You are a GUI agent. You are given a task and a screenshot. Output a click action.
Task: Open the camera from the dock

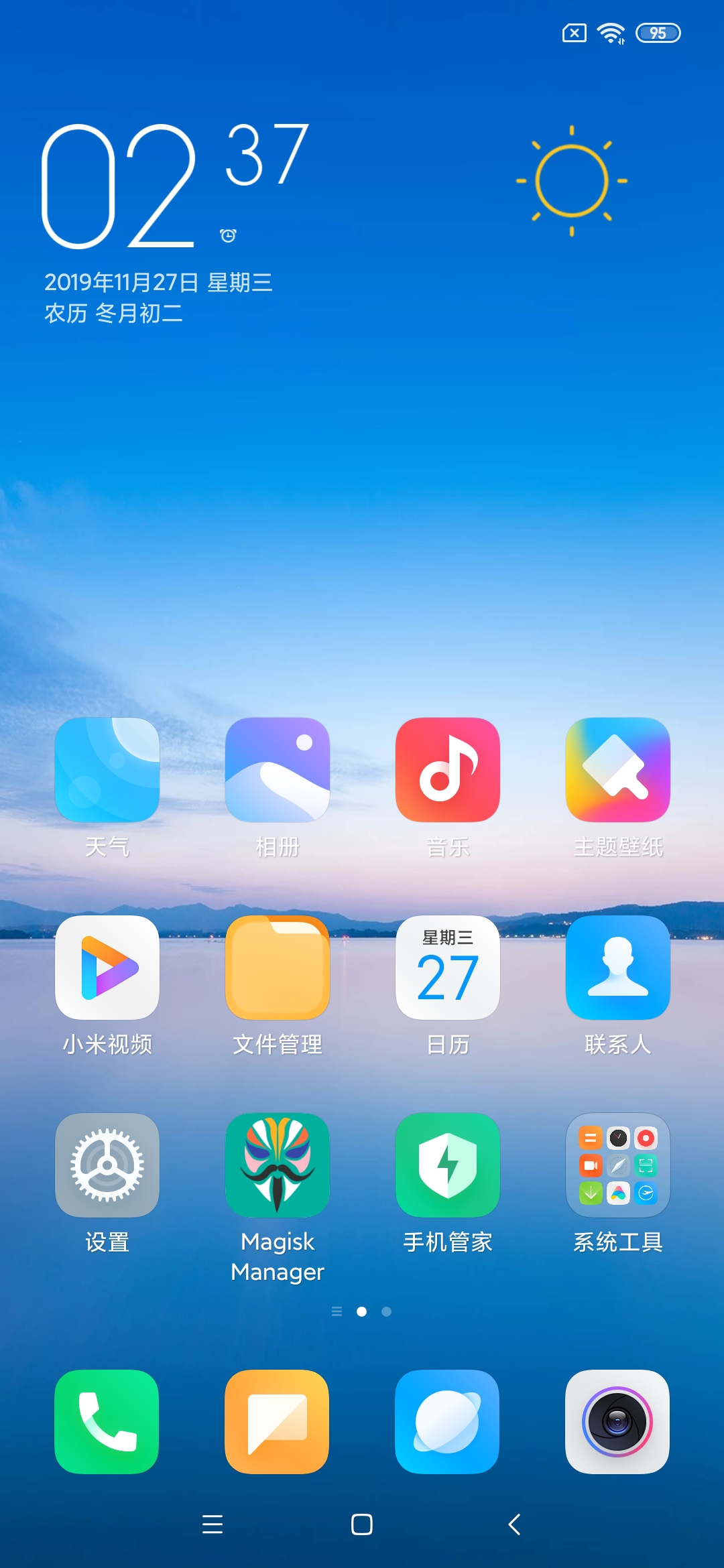point(618,1422)
